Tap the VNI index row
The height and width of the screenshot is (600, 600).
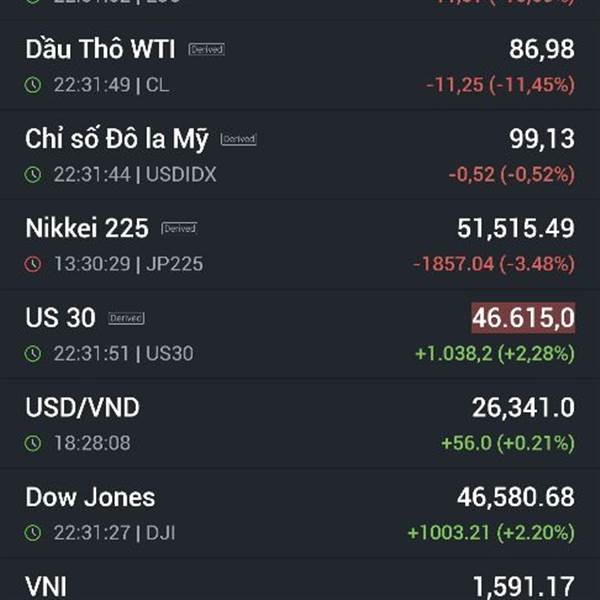pyautogui.click(x=300, y=579)
